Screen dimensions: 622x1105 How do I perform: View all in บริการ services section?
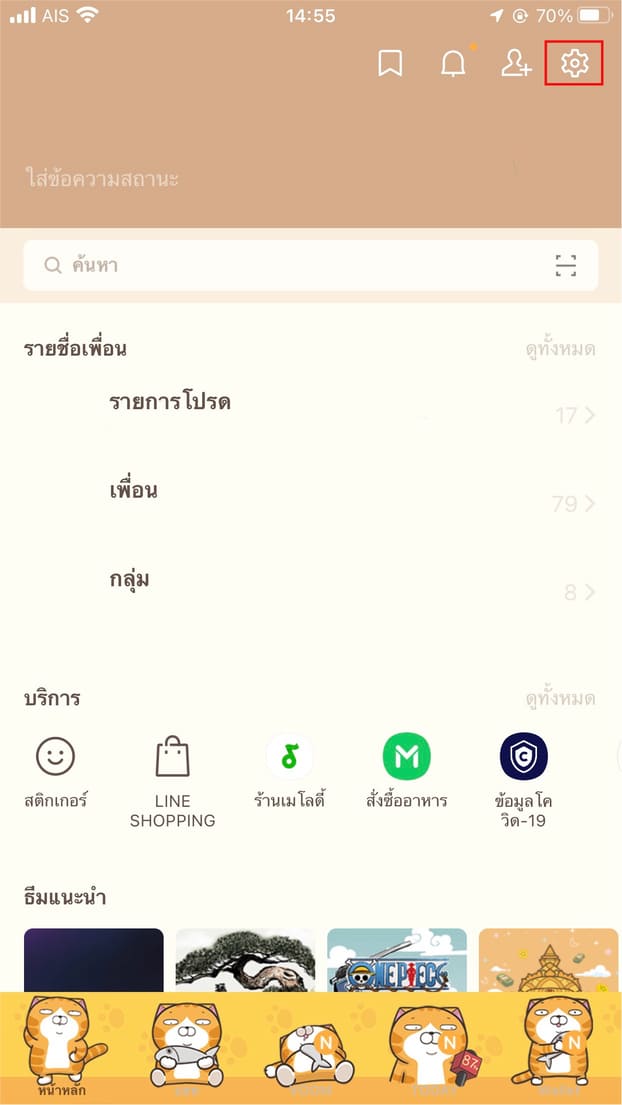[x=560, y=698]
